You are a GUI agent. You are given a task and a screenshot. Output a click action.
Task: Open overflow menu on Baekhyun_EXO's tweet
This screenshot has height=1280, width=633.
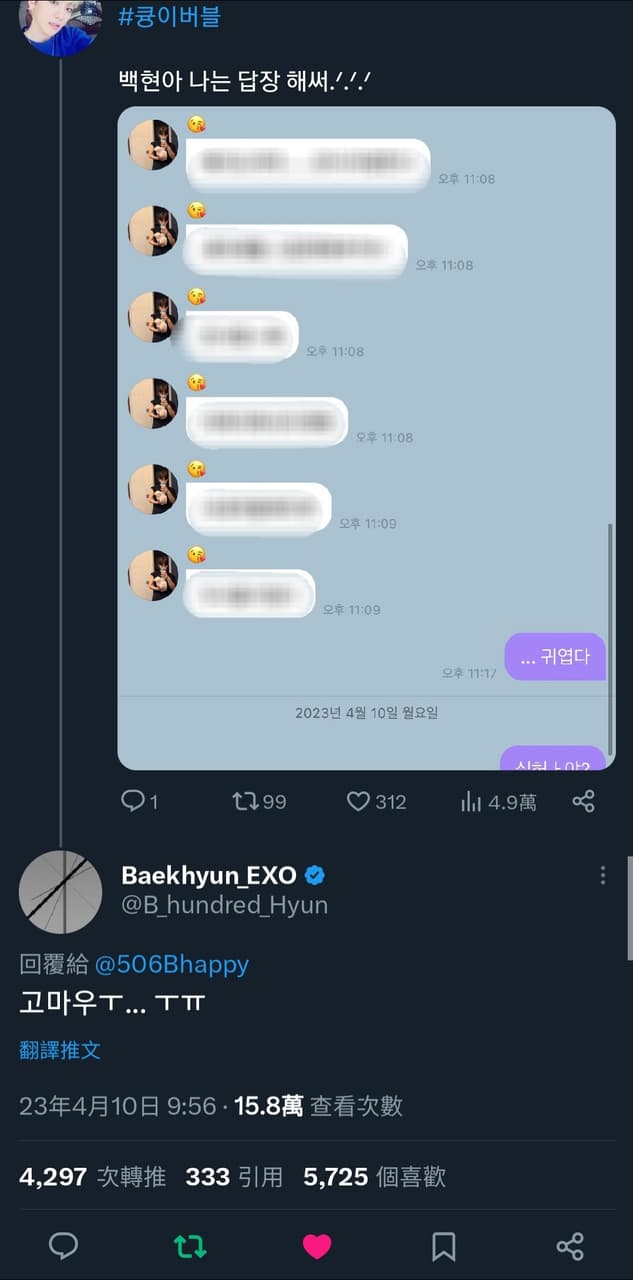602,876
